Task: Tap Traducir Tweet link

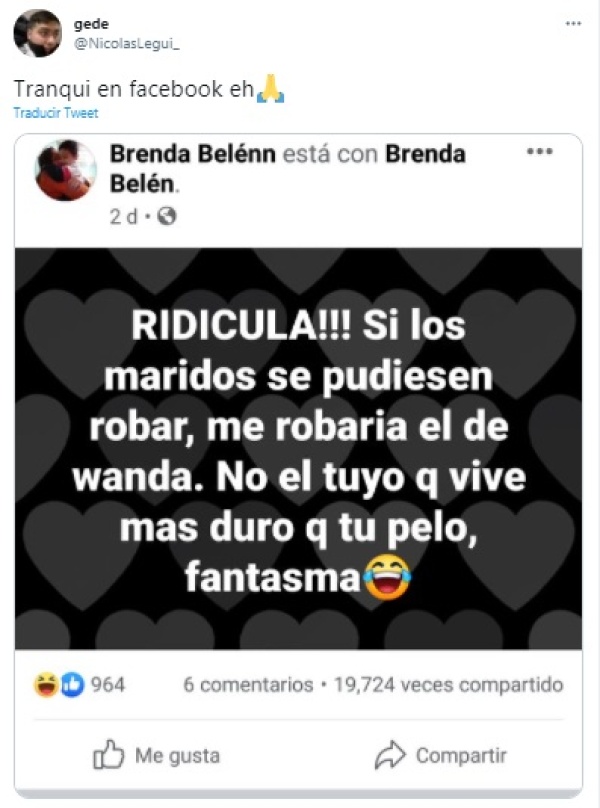Action: coord(56,114)
